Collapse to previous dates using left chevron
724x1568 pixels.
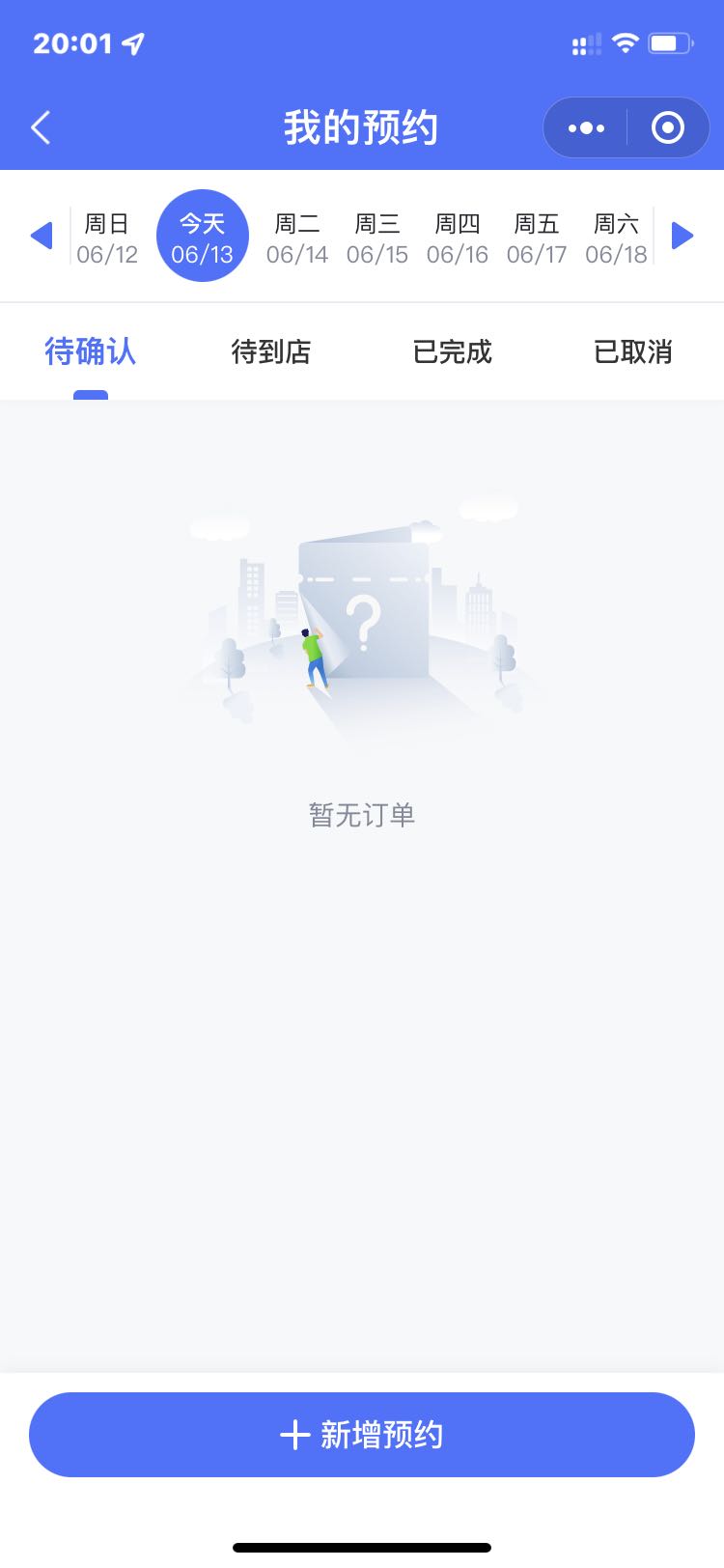(x=41, y=235)
